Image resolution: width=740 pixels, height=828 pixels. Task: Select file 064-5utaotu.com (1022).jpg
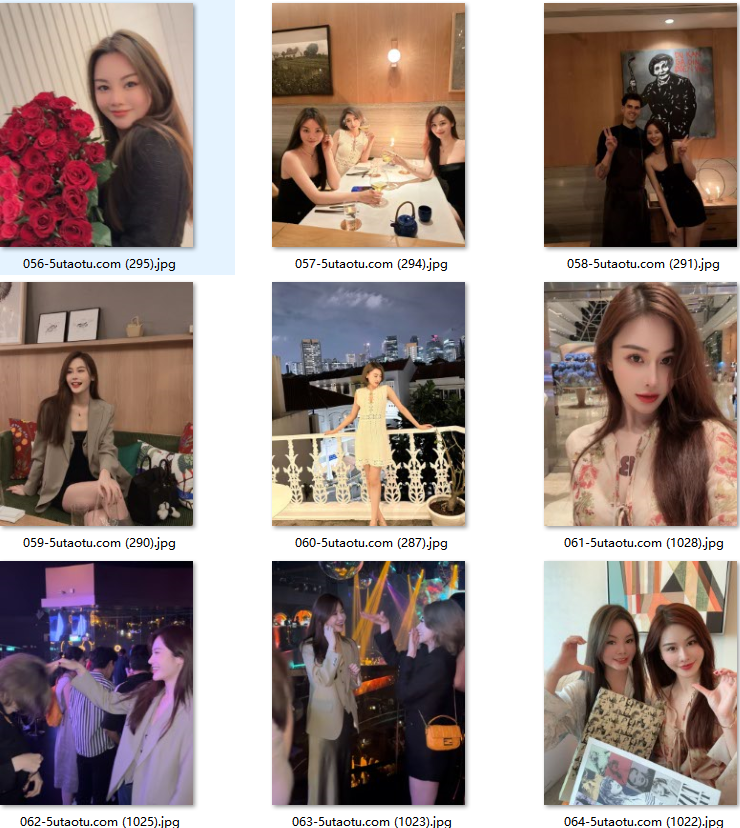(640, 683)
